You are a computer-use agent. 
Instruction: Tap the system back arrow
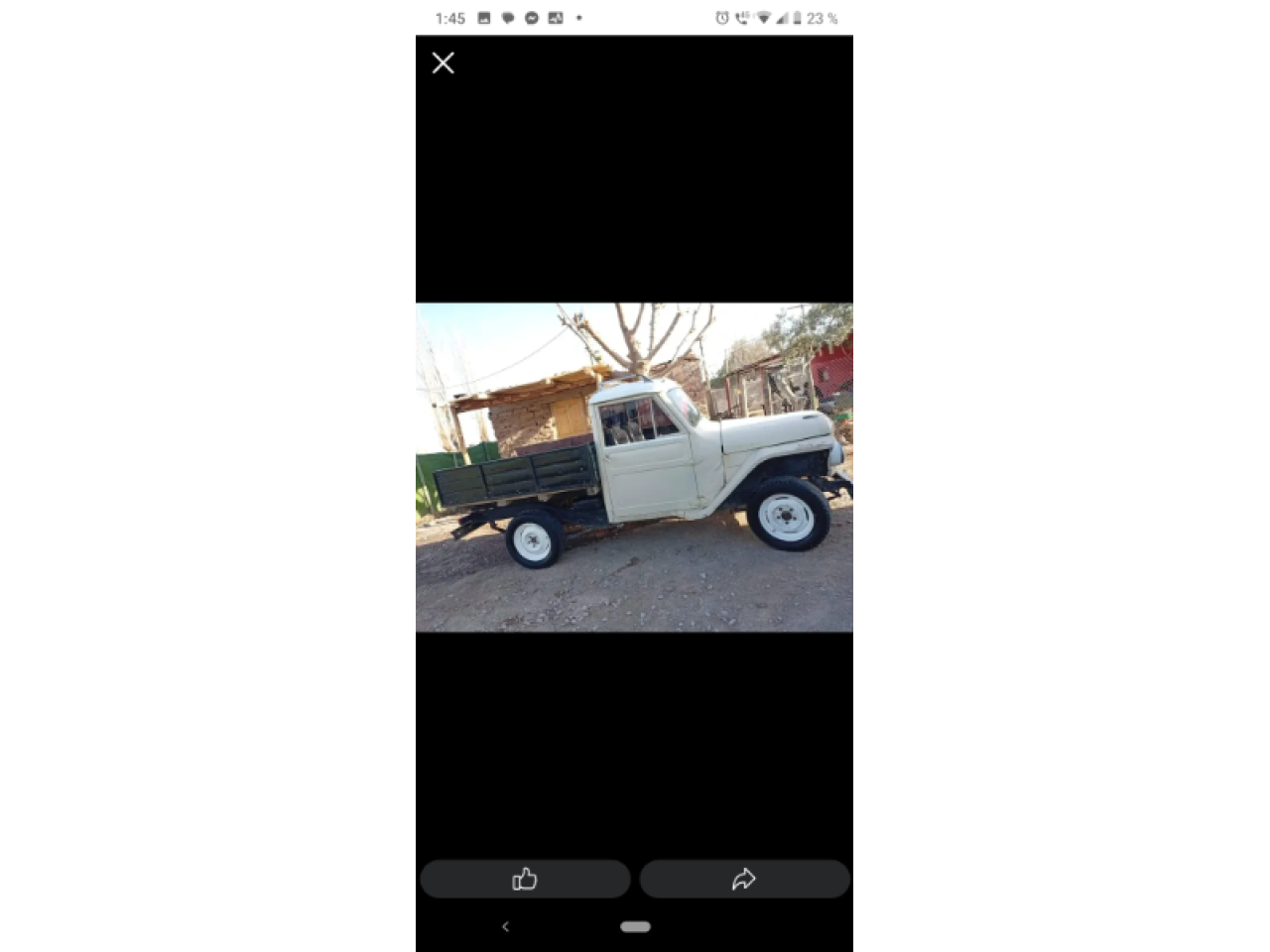[x=505, y=926]
